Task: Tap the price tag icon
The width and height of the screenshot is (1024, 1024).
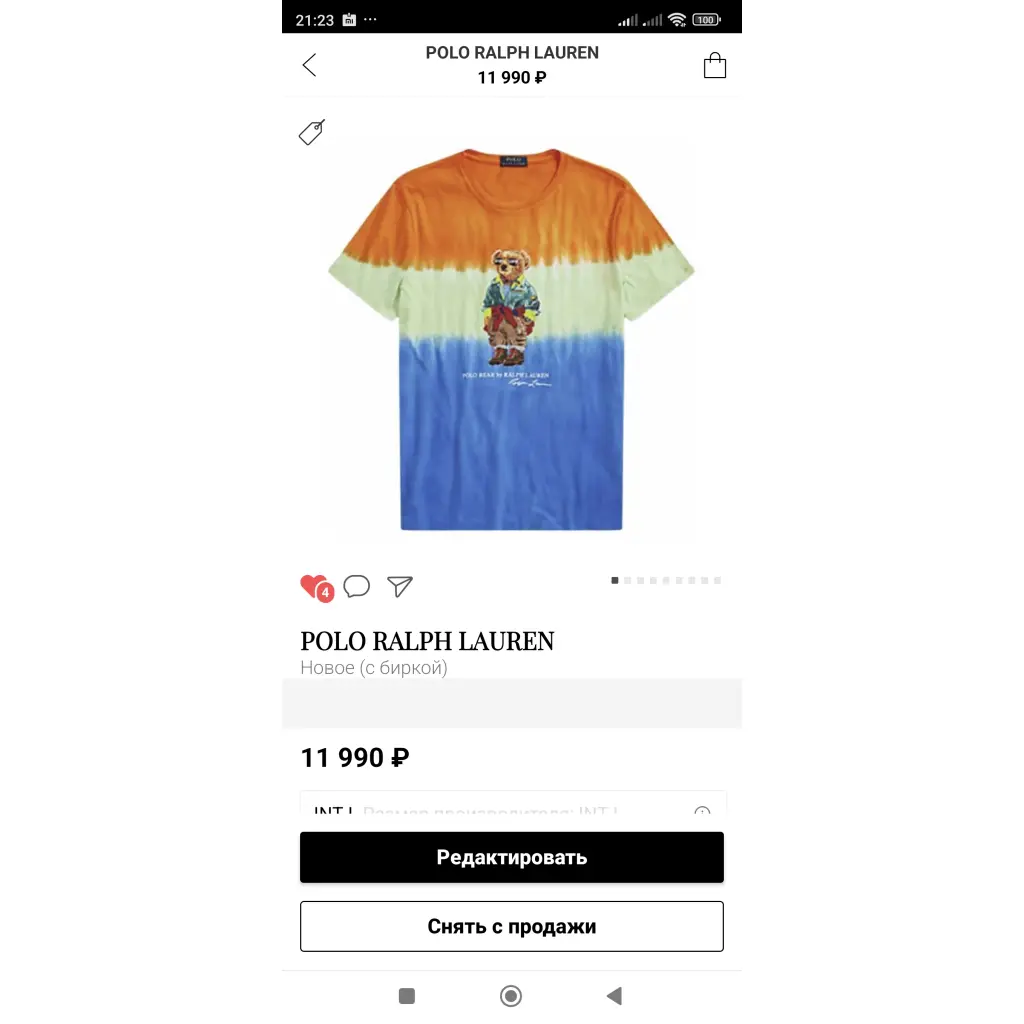Action: (312, 132)
